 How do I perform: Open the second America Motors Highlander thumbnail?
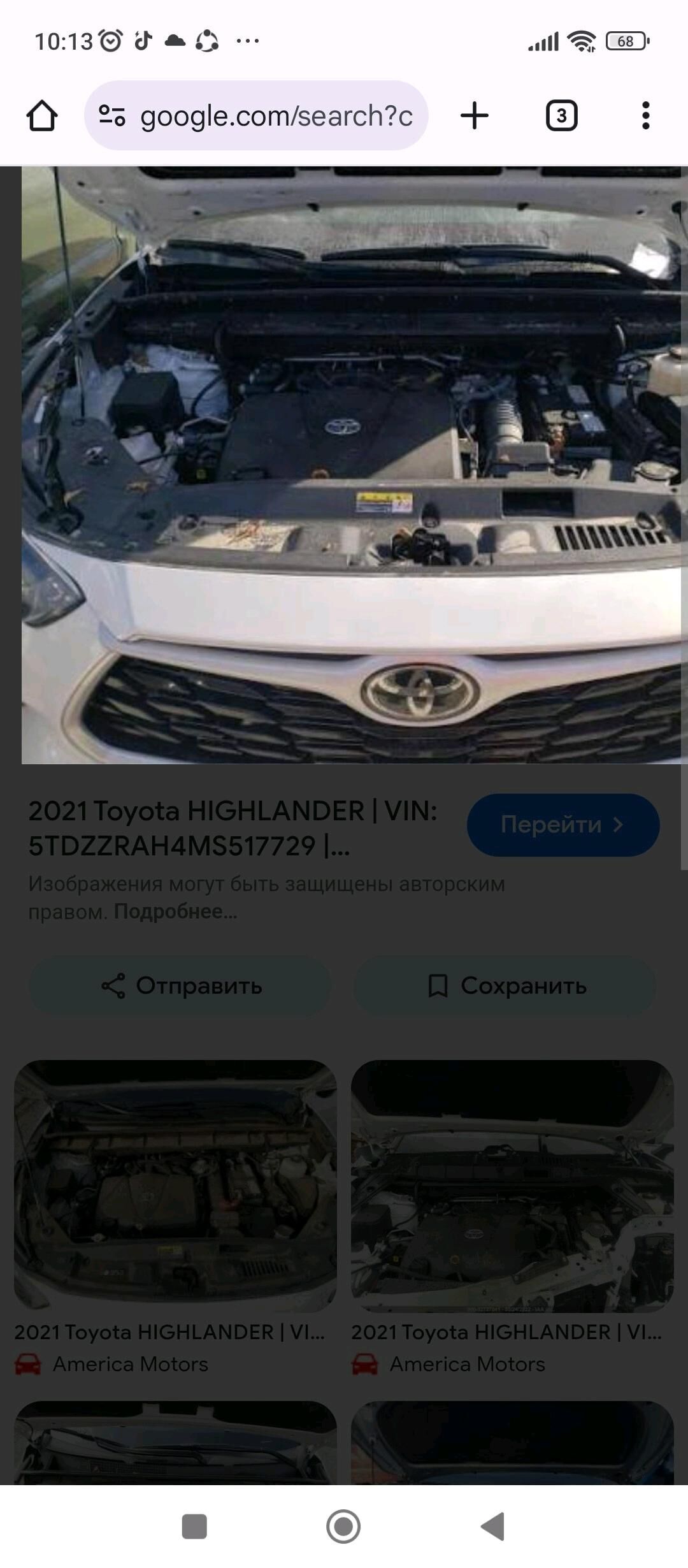click(x=512, y=1186)
